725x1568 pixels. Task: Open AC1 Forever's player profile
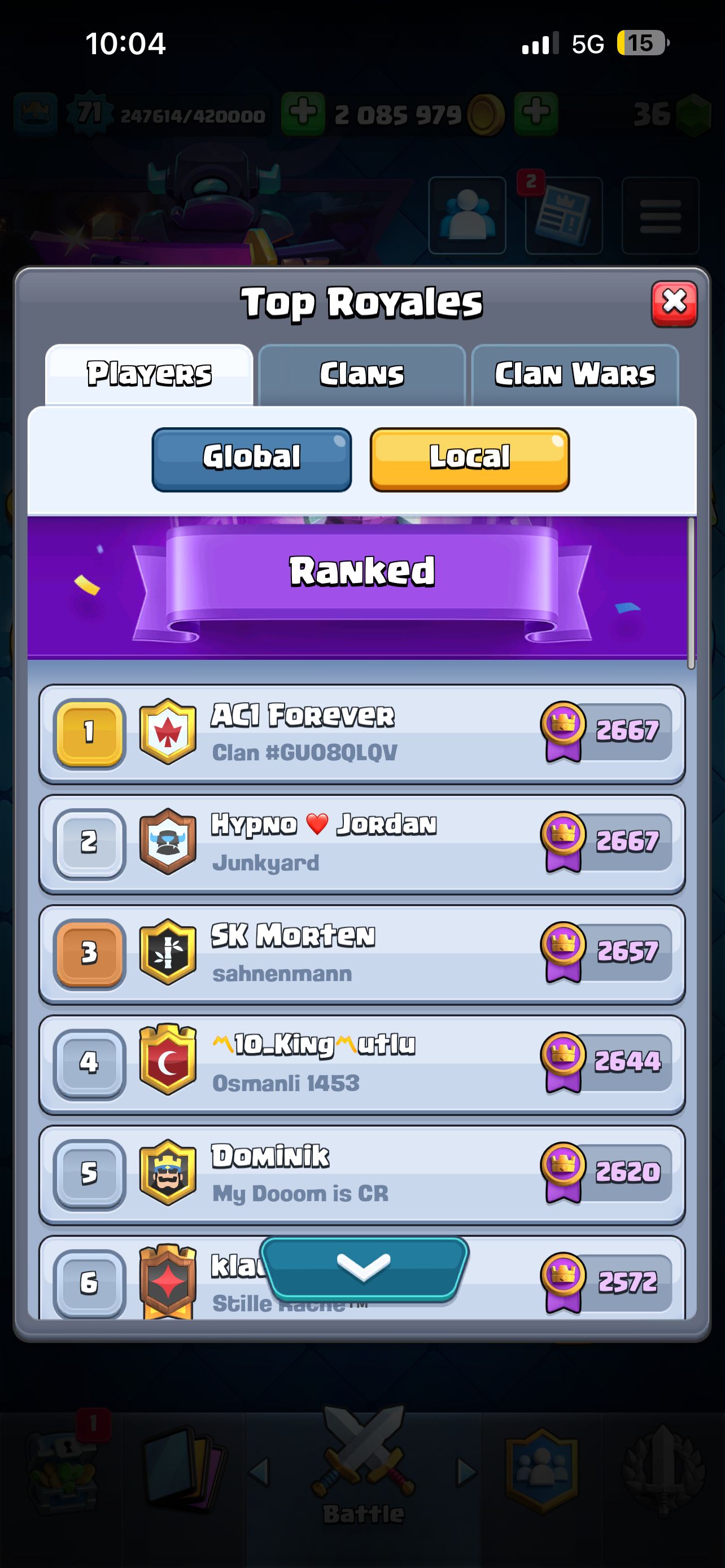coord(361,733)
